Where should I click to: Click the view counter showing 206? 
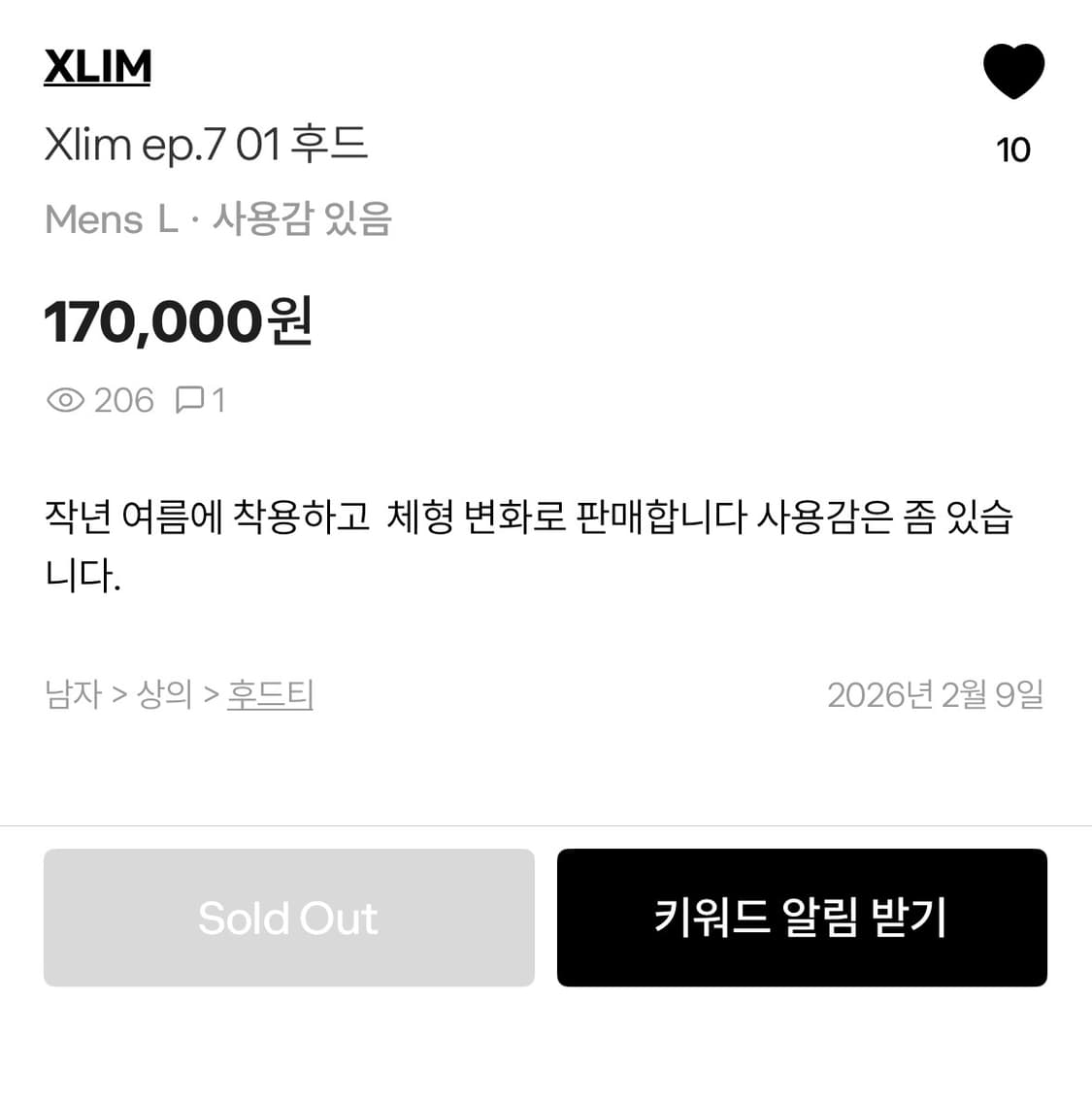pos(124,399)
